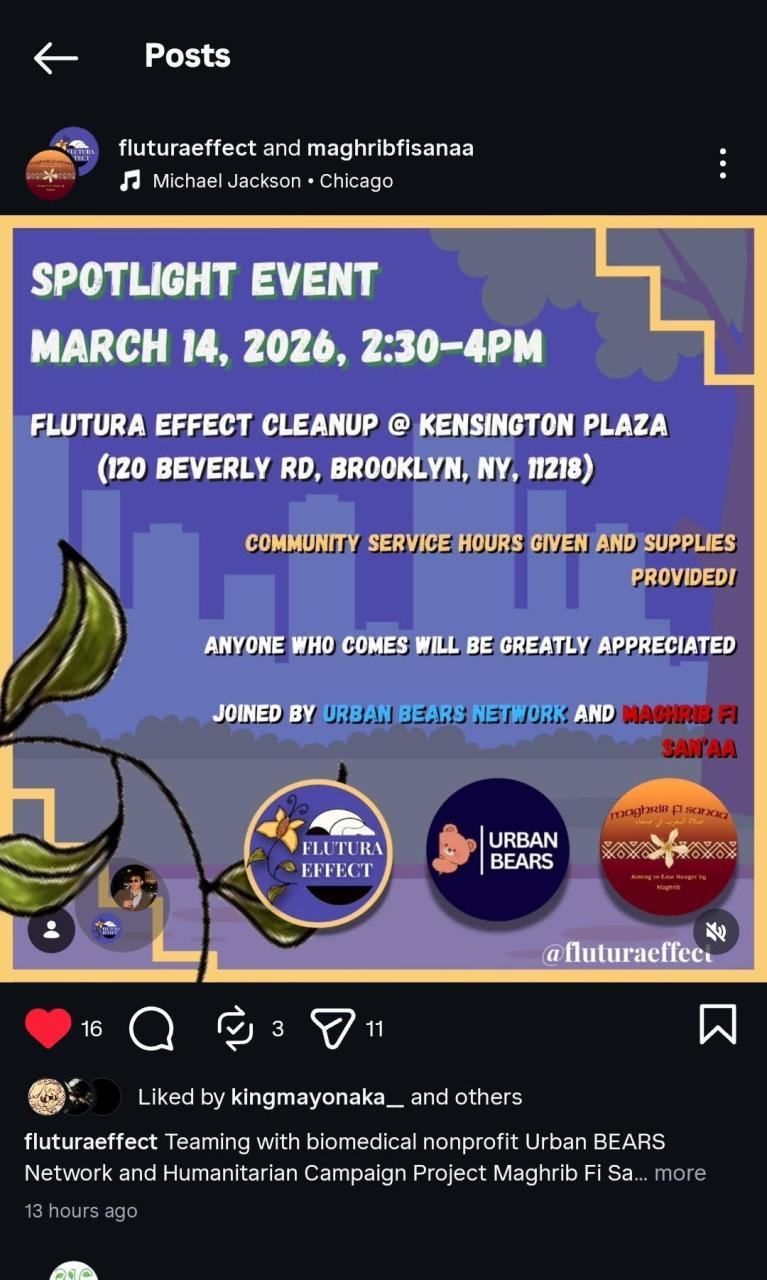Open the maghribfisanaa profile from the post header
767x1280 pixels.
click(390, 148)
